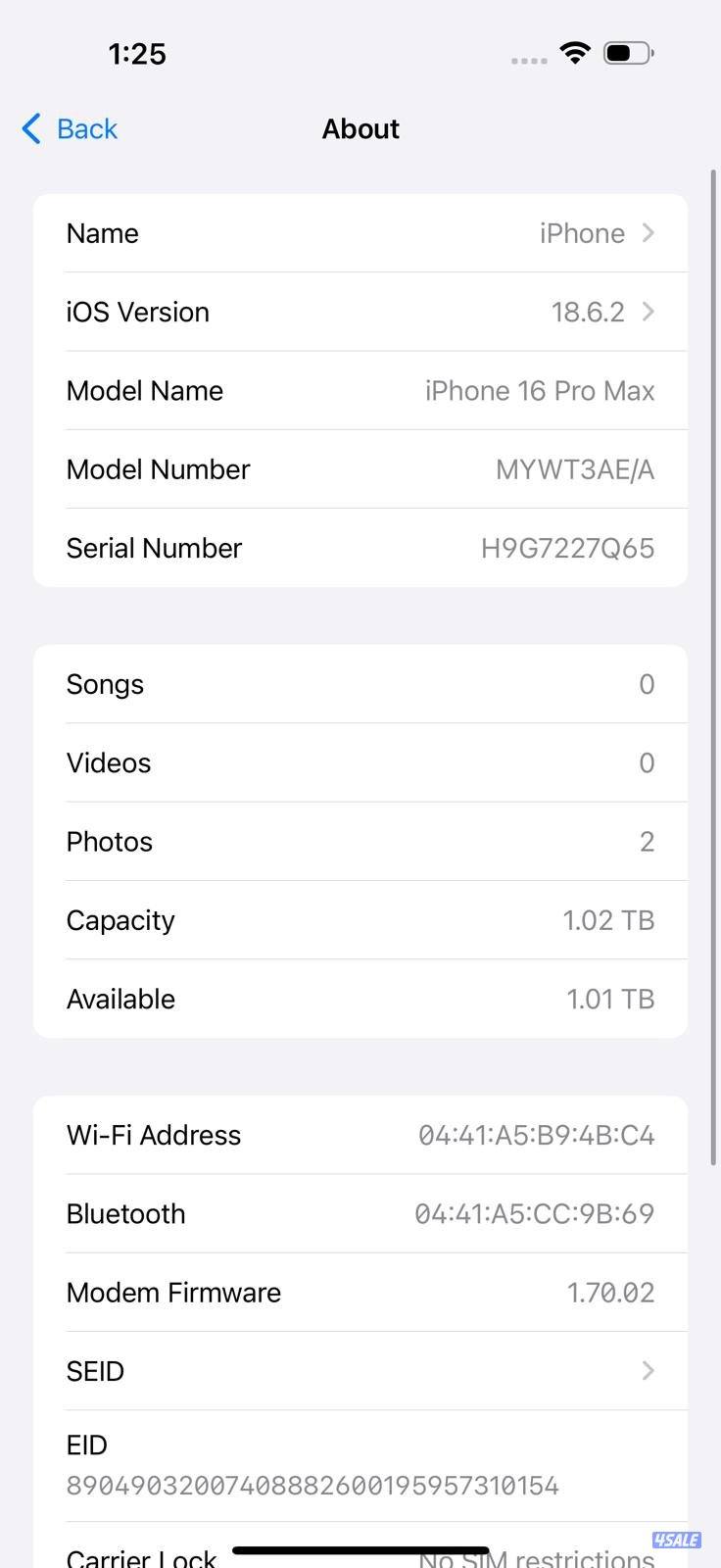The image size is (721, 1568).
Task: Tap the Capacity 1.02 TB row
Action: pos(360,919)
